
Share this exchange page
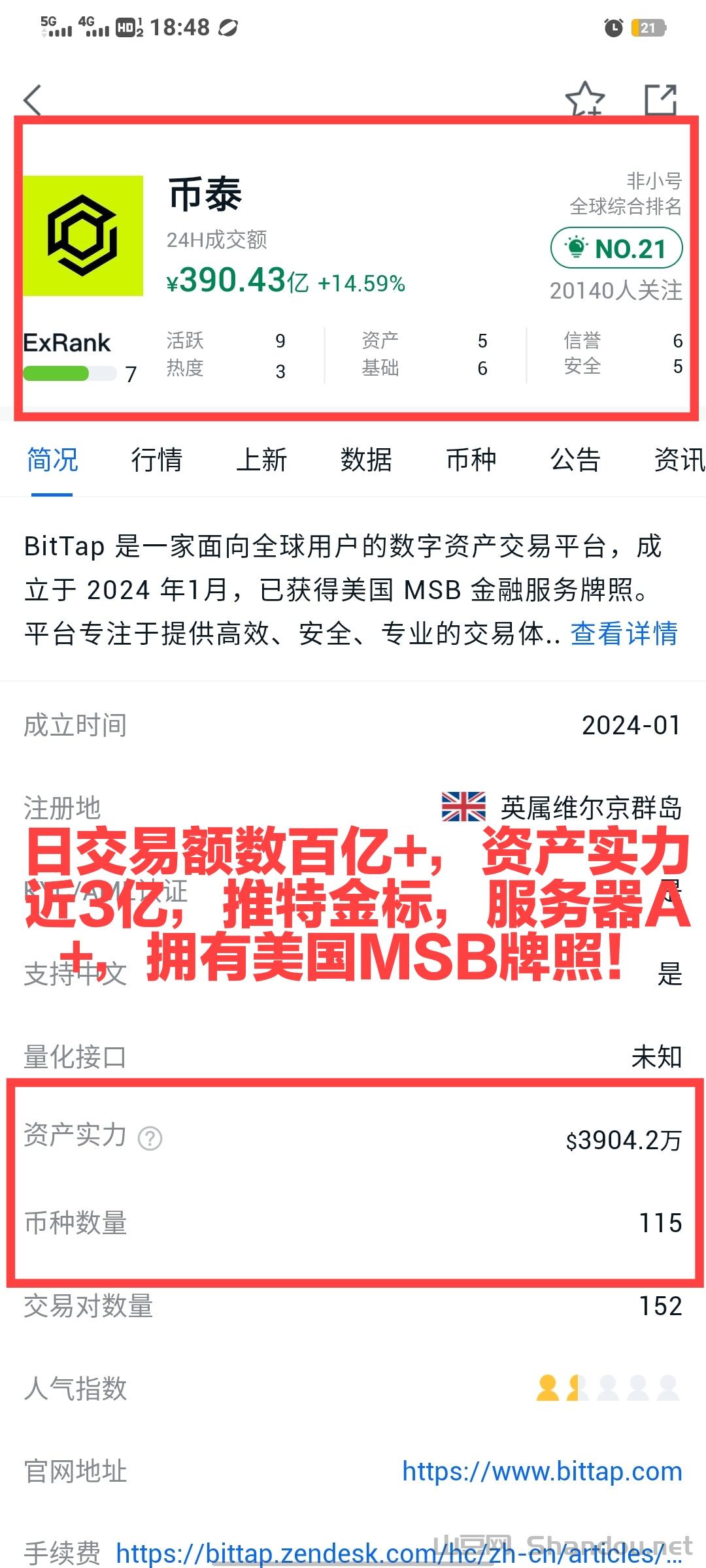(x=660, y=100)
